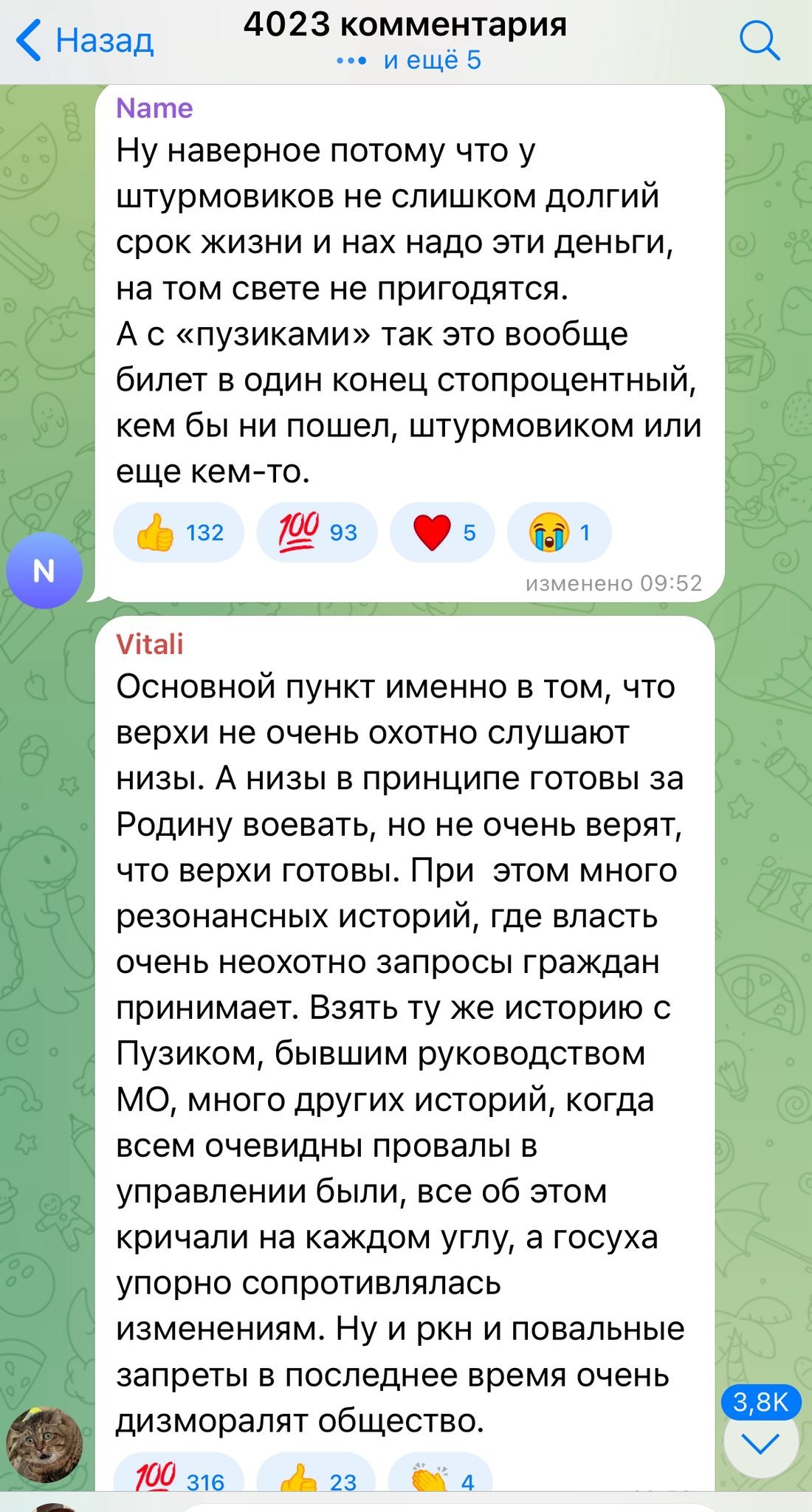Jump to latest comments with the down arrow

[x=760, y=1442]
